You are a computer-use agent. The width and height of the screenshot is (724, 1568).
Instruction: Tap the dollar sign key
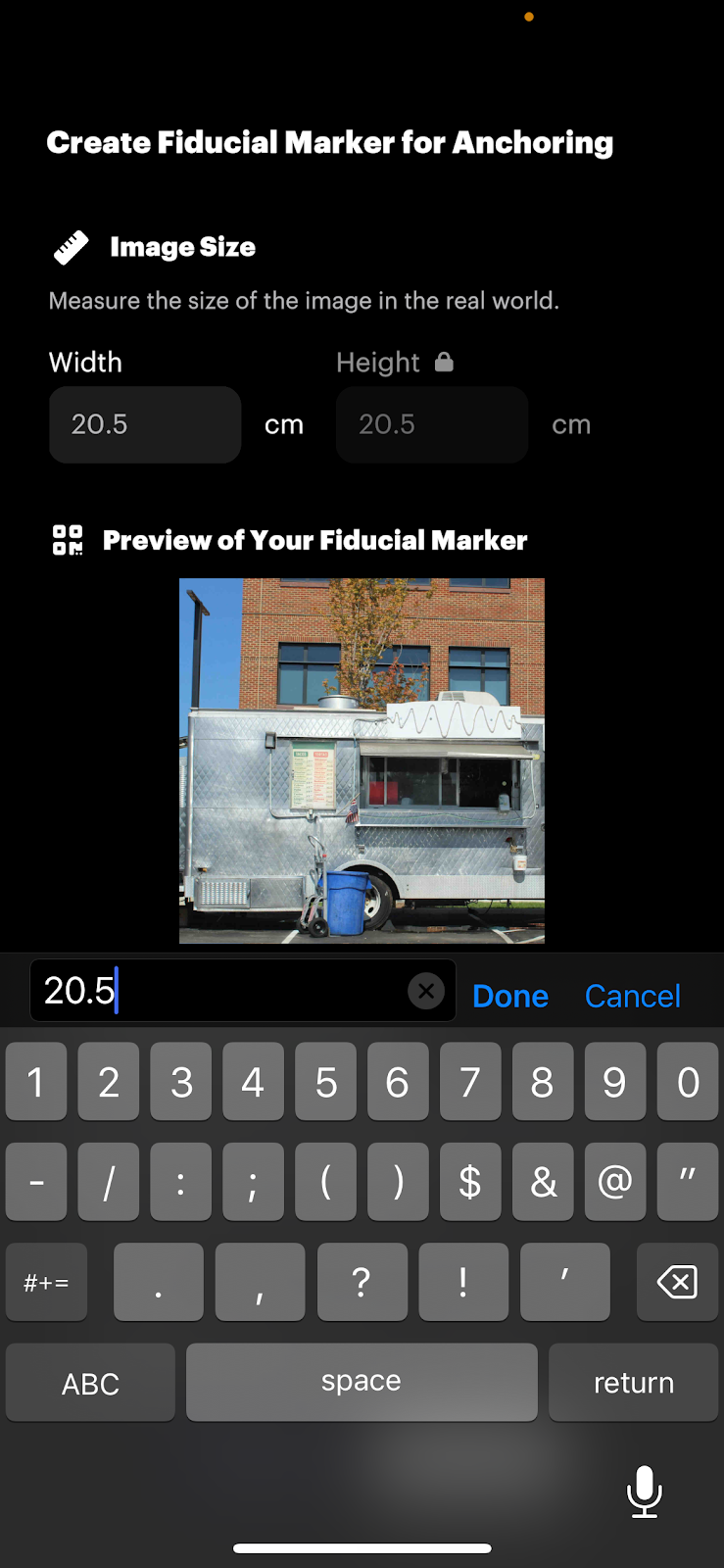tap(470, 1182)
